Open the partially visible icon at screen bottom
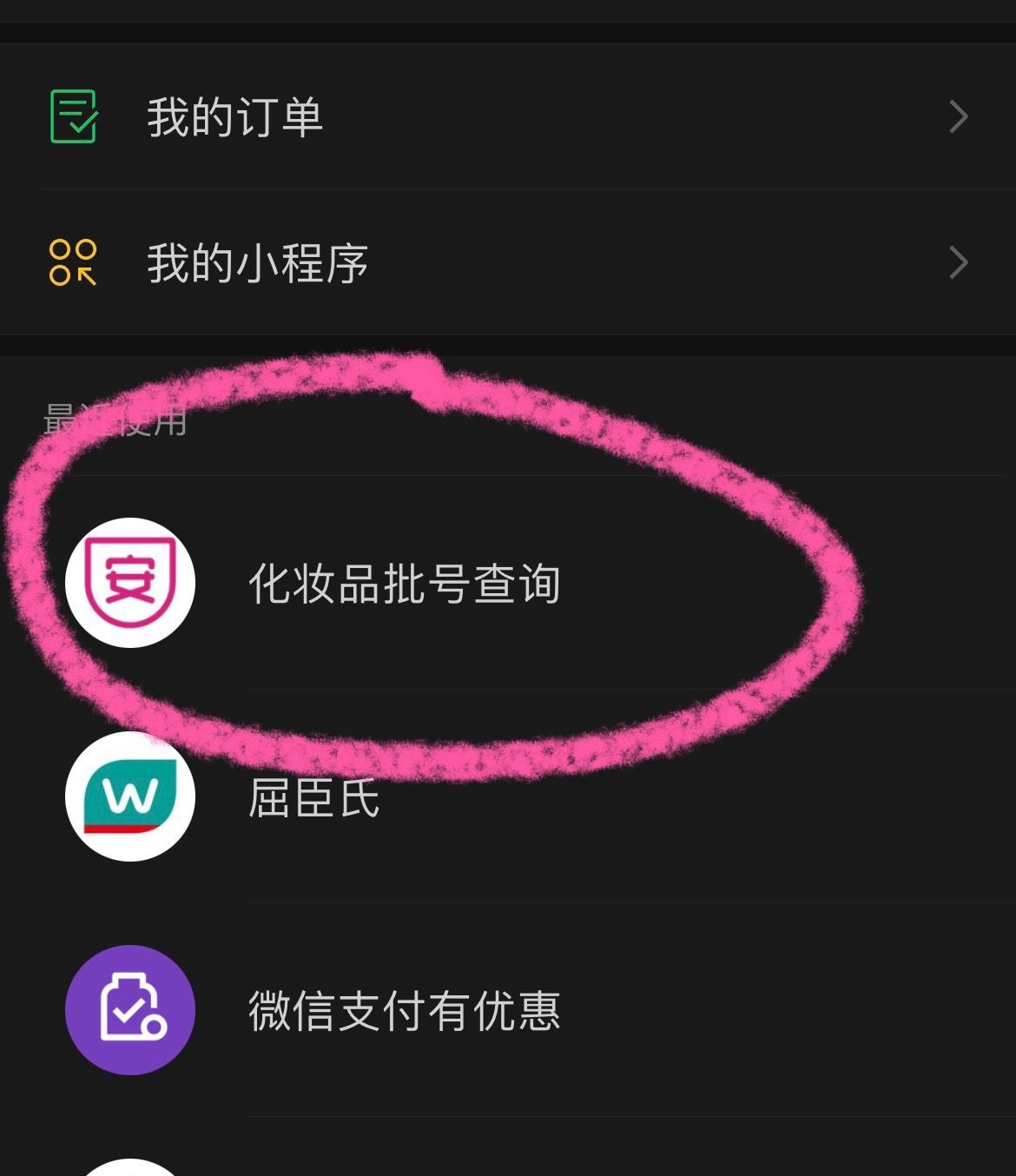 coord(129,1164)
